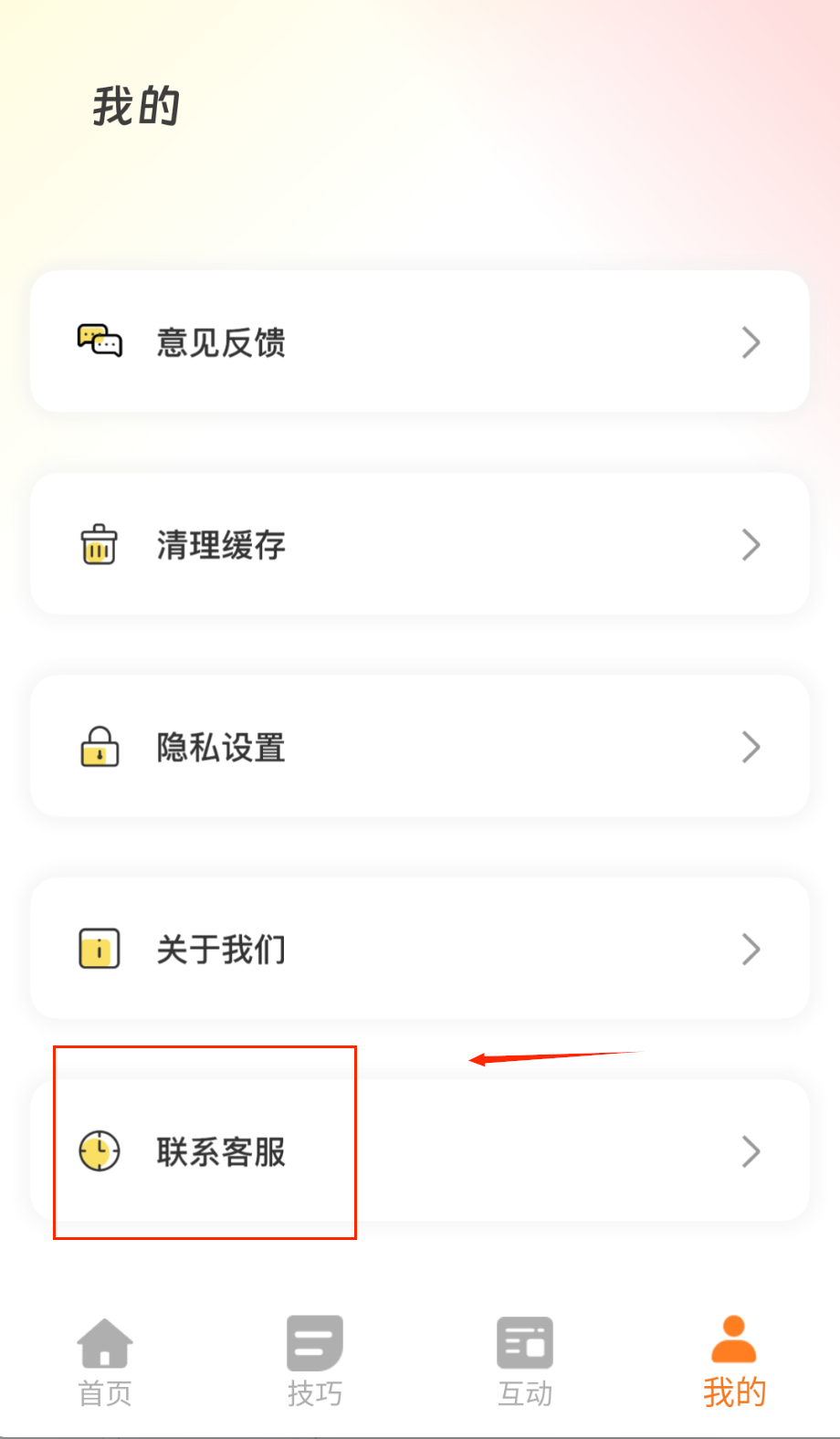Tap 联系客服 to contact support
840x1439 pixels.
[x=419, y=1151]
